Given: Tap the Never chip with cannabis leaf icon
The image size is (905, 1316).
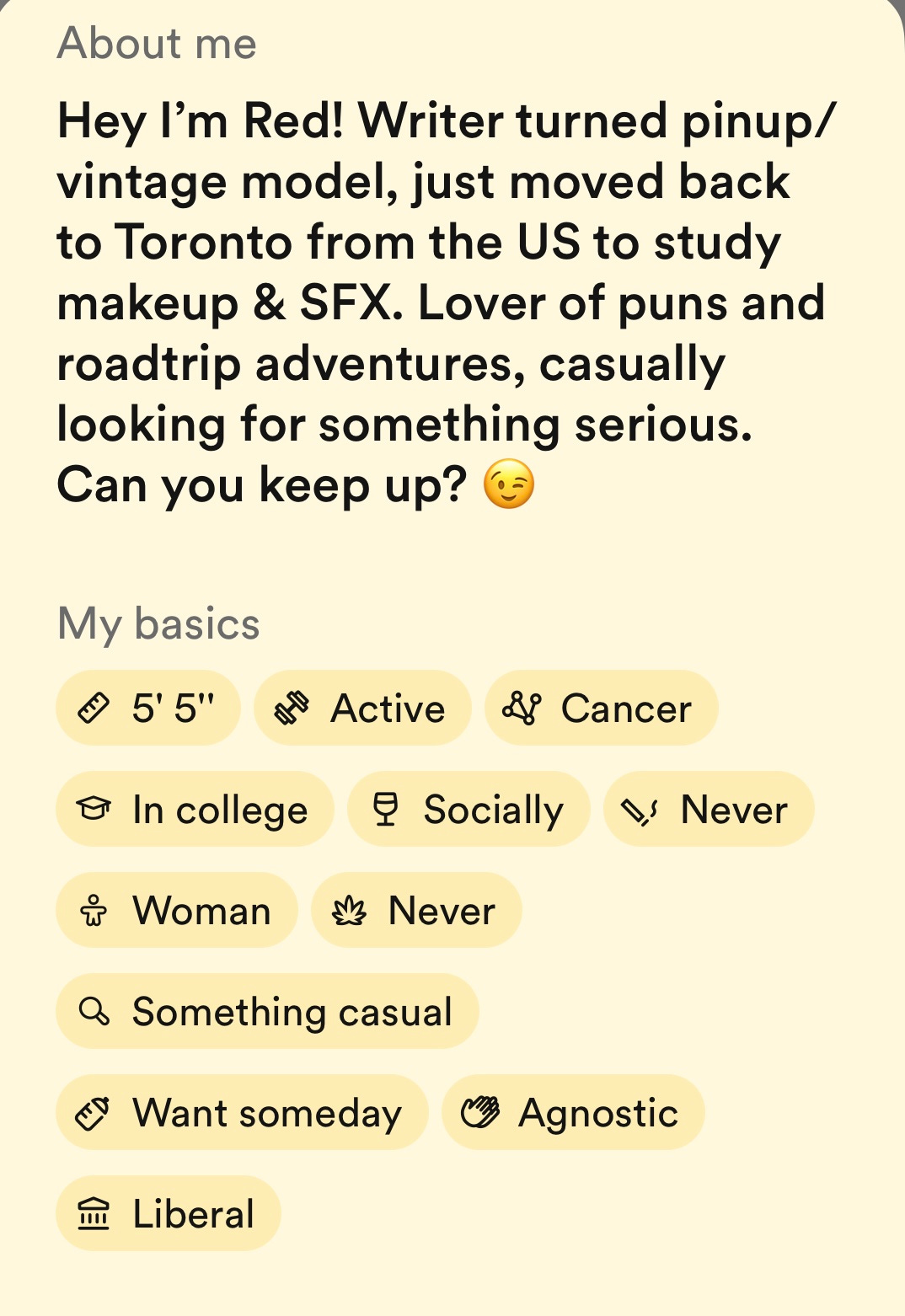Looking at the screenshot, I should click(416, 910).
